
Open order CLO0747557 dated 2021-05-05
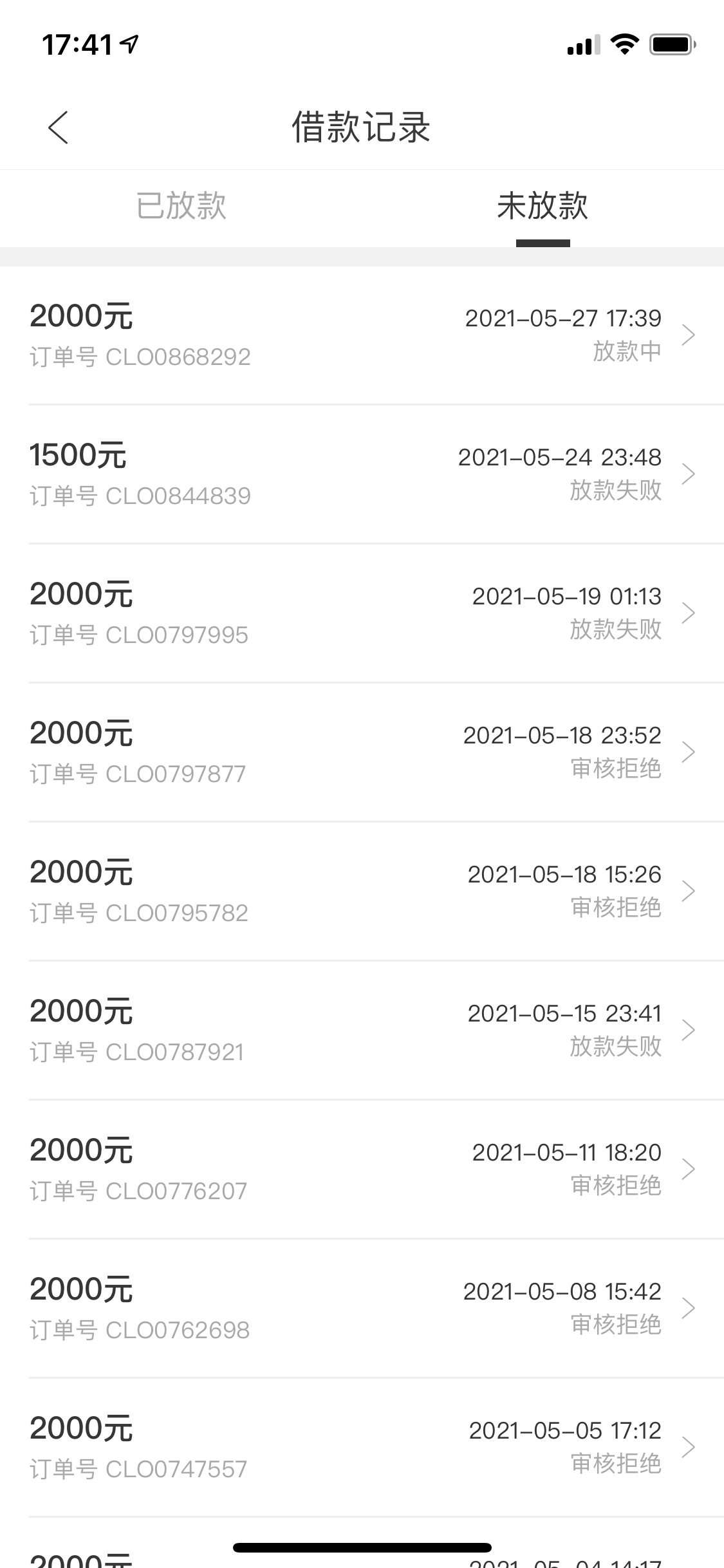click(362, 1448)
